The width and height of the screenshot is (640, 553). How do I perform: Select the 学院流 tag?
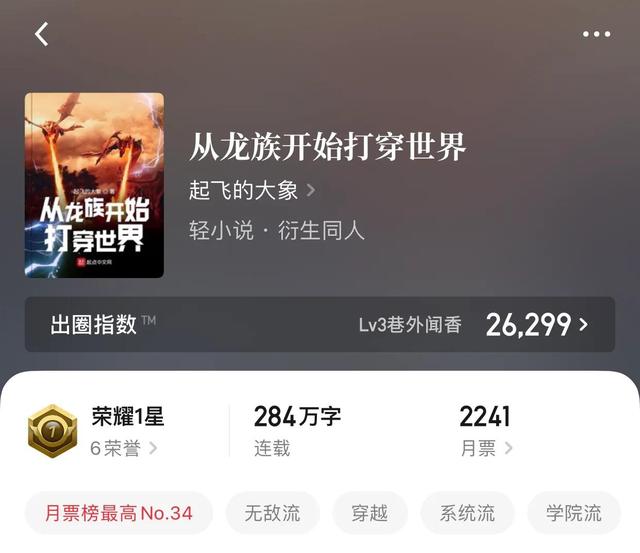(x=573, y=513)
